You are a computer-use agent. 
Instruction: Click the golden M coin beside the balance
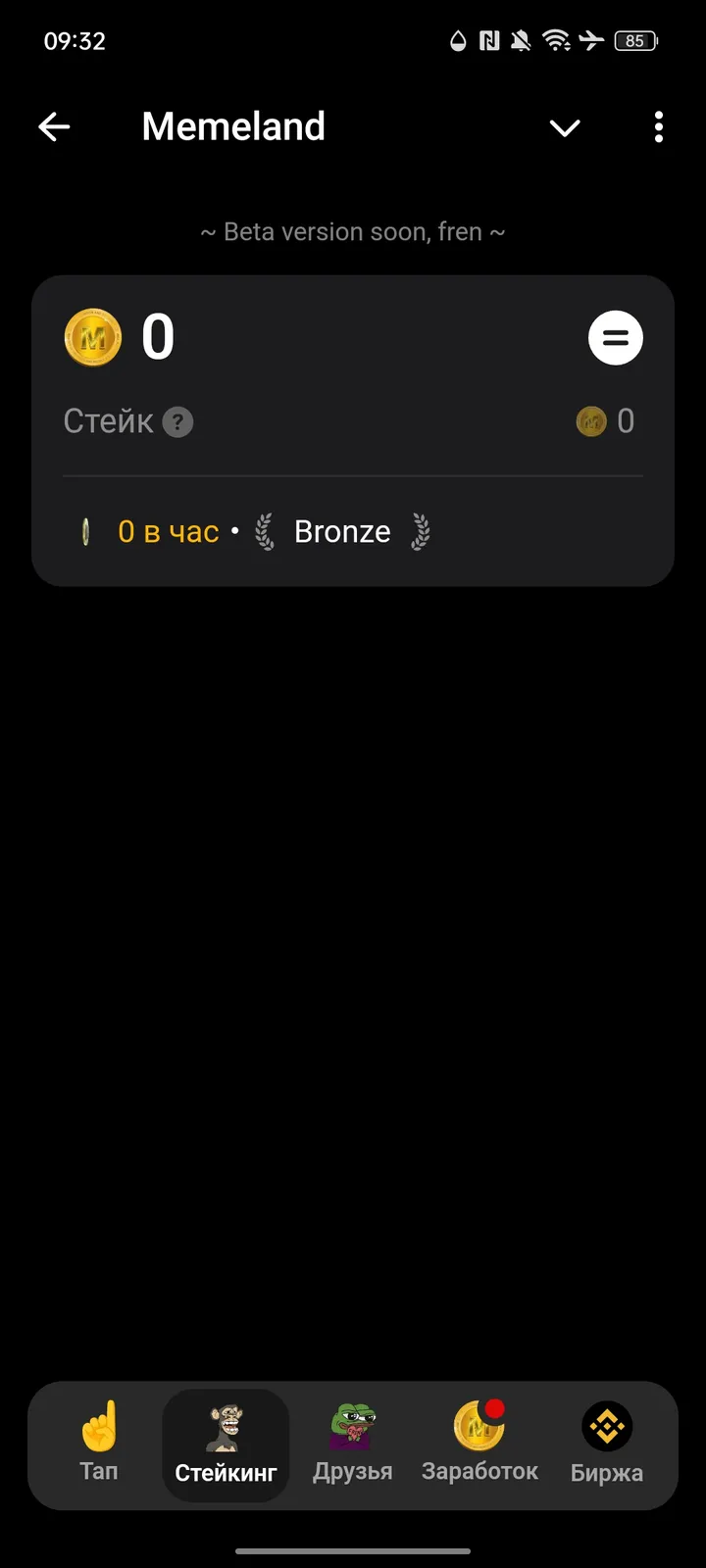pyautogui.click(x=92, y=337)
